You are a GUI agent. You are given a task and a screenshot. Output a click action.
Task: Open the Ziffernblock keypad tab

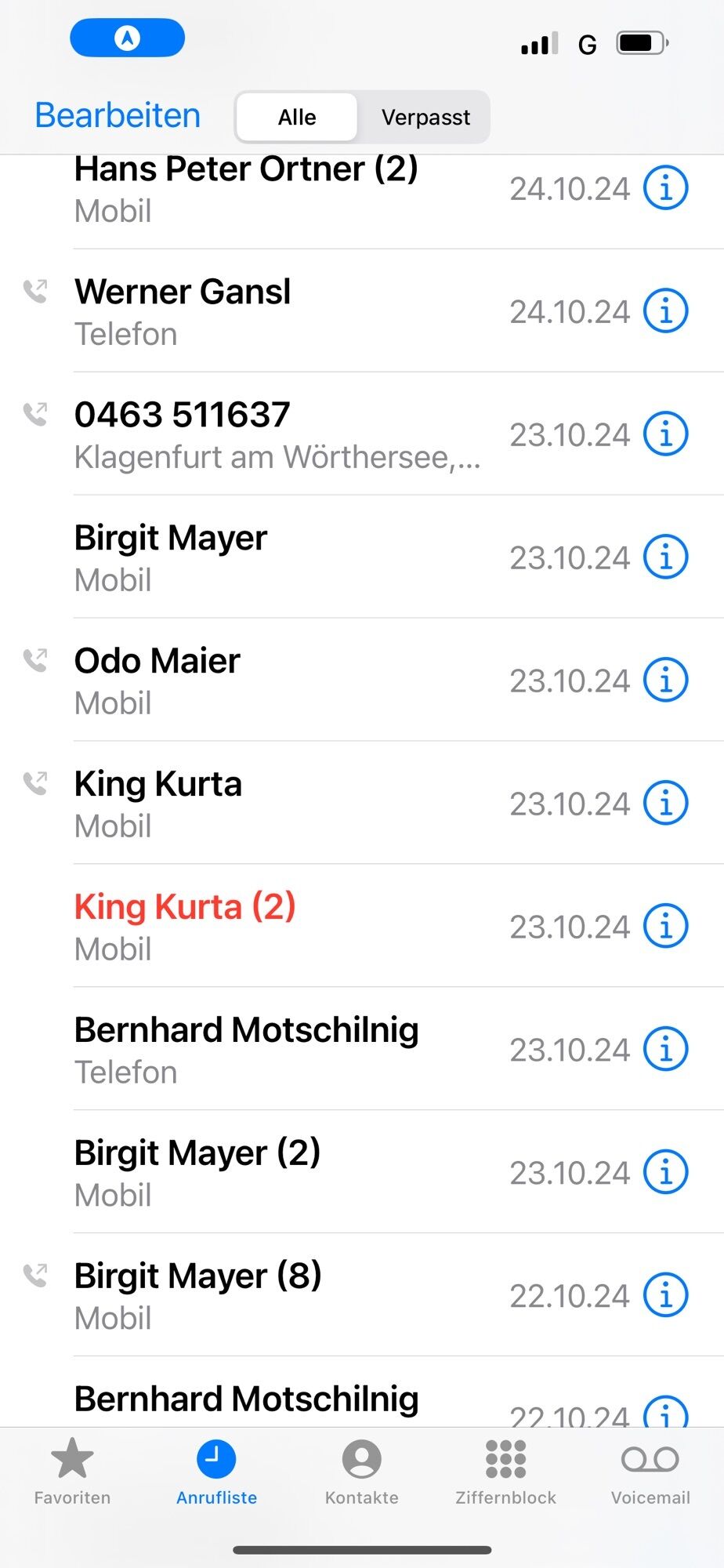pos(505,1472)
